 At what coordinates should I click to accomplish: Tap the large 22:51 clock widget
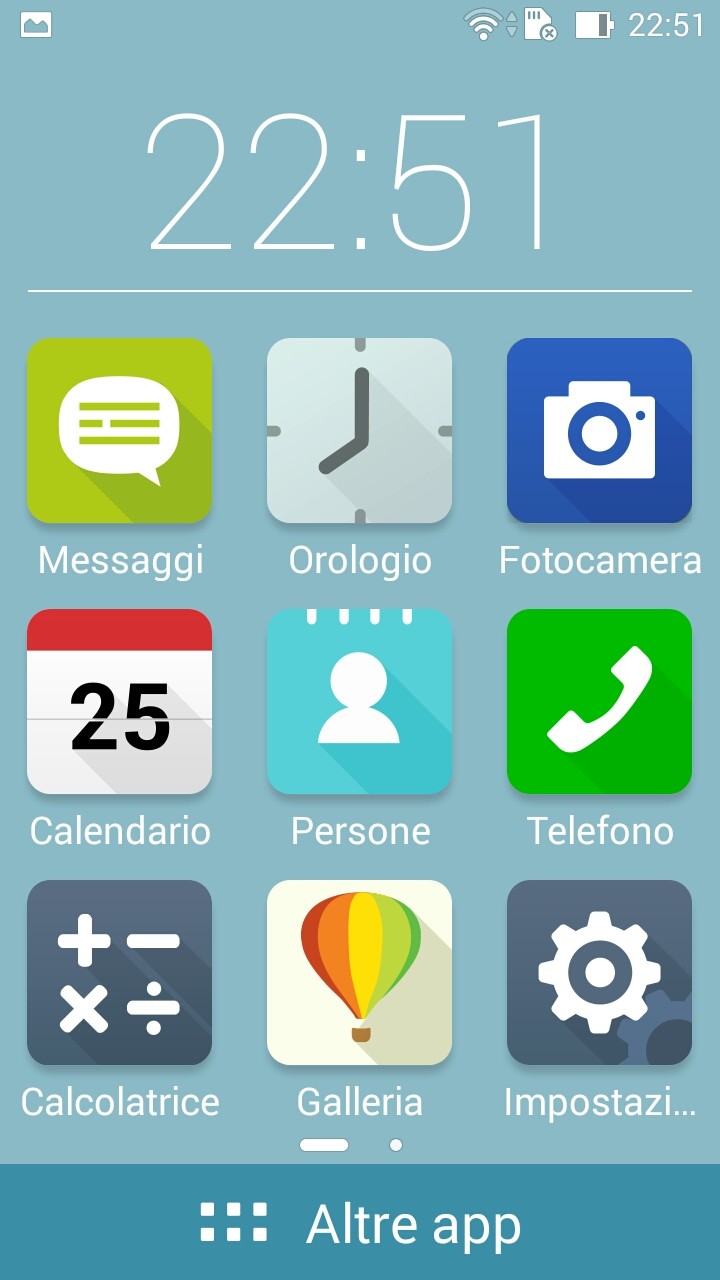350,182
